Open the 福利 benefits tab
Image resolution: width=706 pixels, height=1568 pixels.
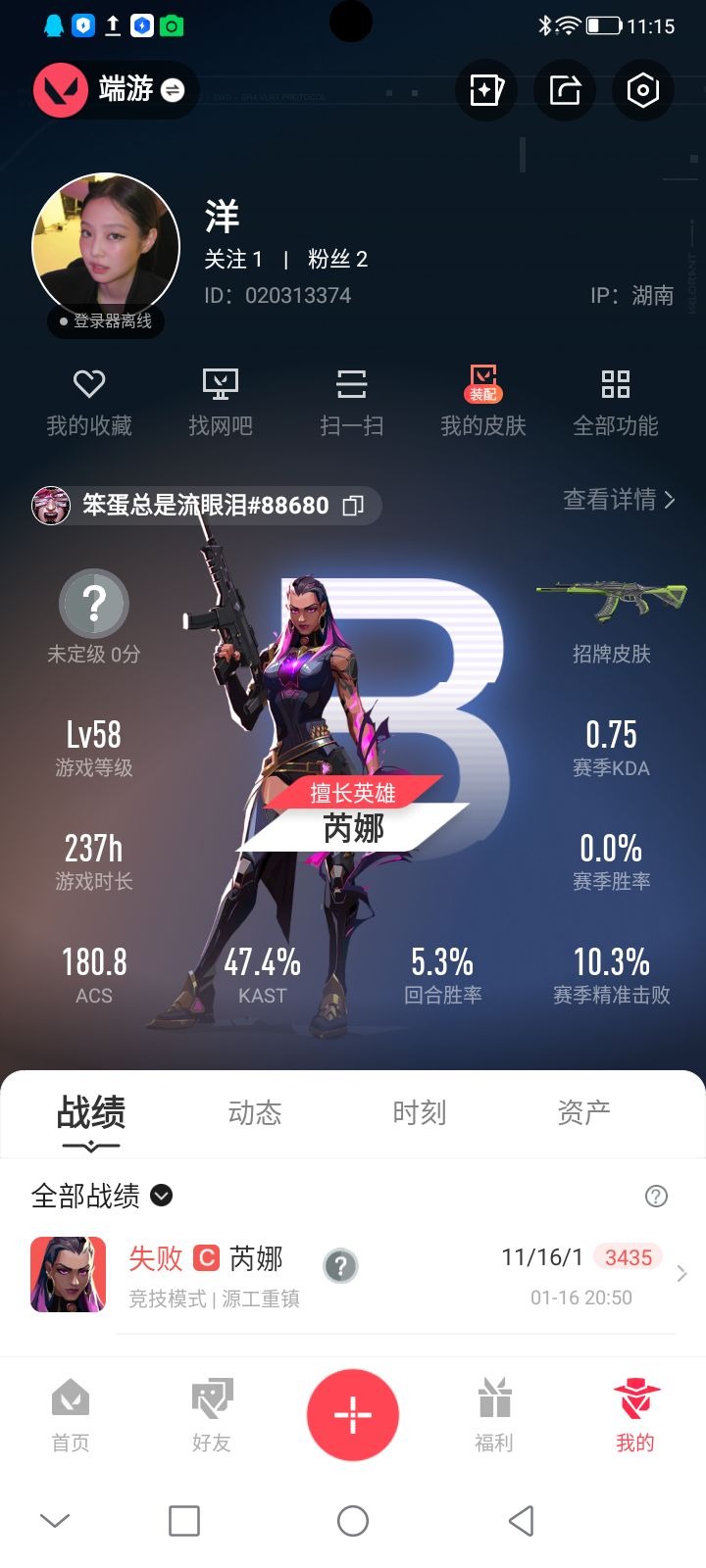pos(494,1415)
